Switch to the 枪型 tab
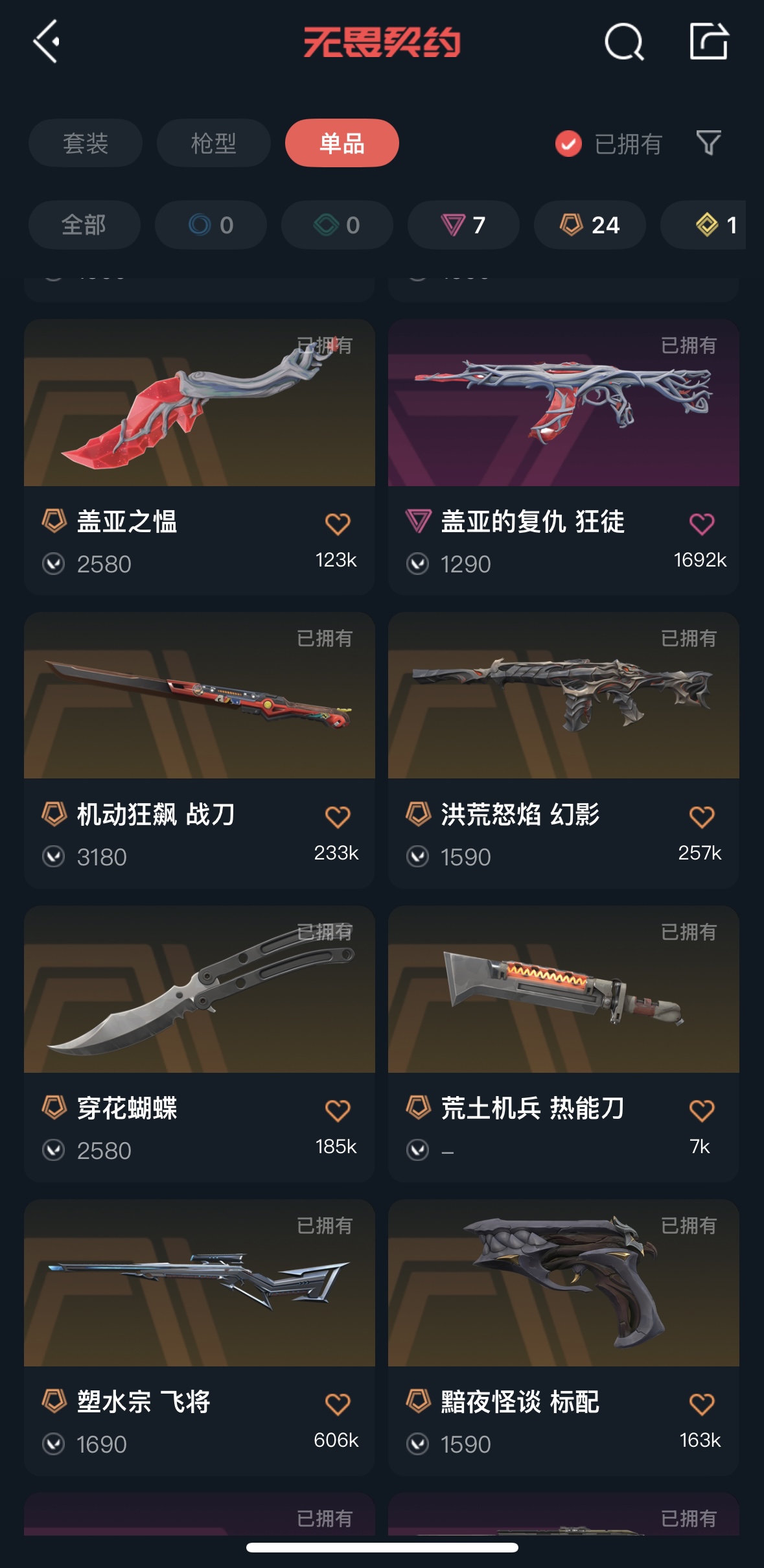Viewport: 764px width, 1568px height. (x=213, y=143)
